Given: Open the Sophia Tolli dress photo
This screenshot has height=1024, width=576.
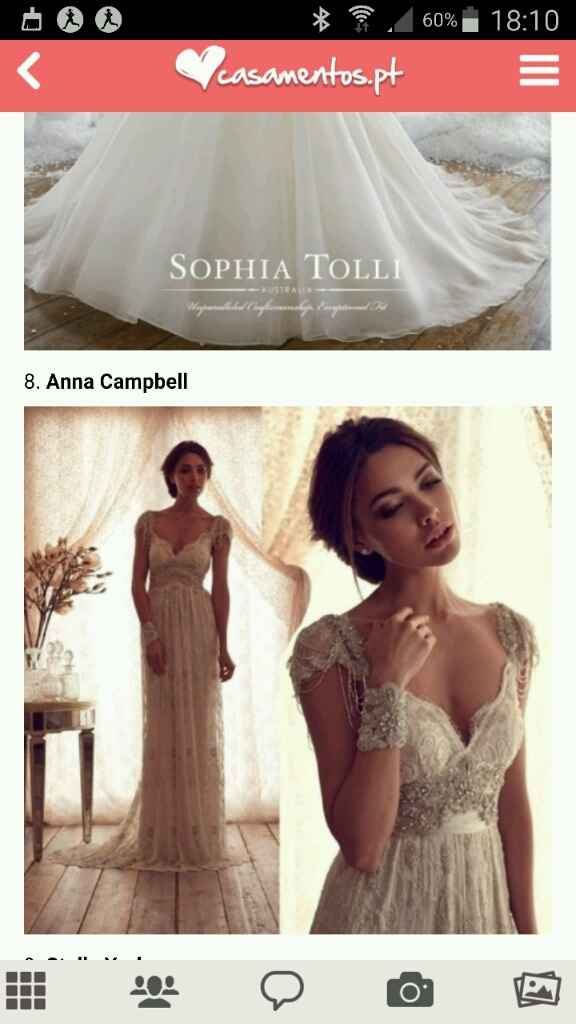Looking at the screenshot, I should point(287,231).
